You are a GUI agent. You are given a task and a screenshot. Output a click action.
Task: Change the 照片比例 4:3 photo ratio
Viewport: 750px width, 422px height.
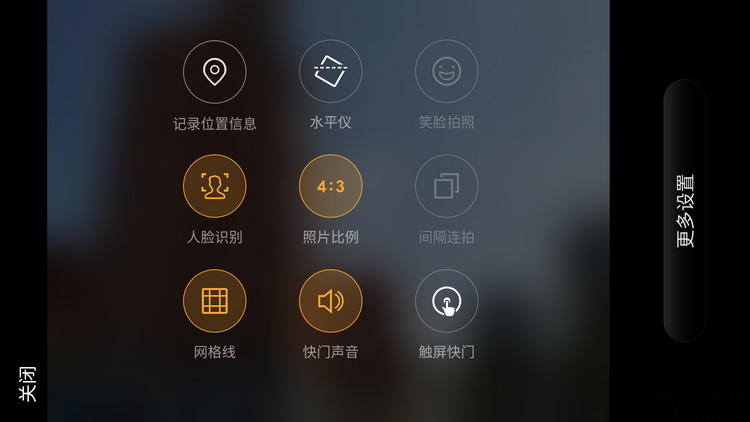click(330, 186)
